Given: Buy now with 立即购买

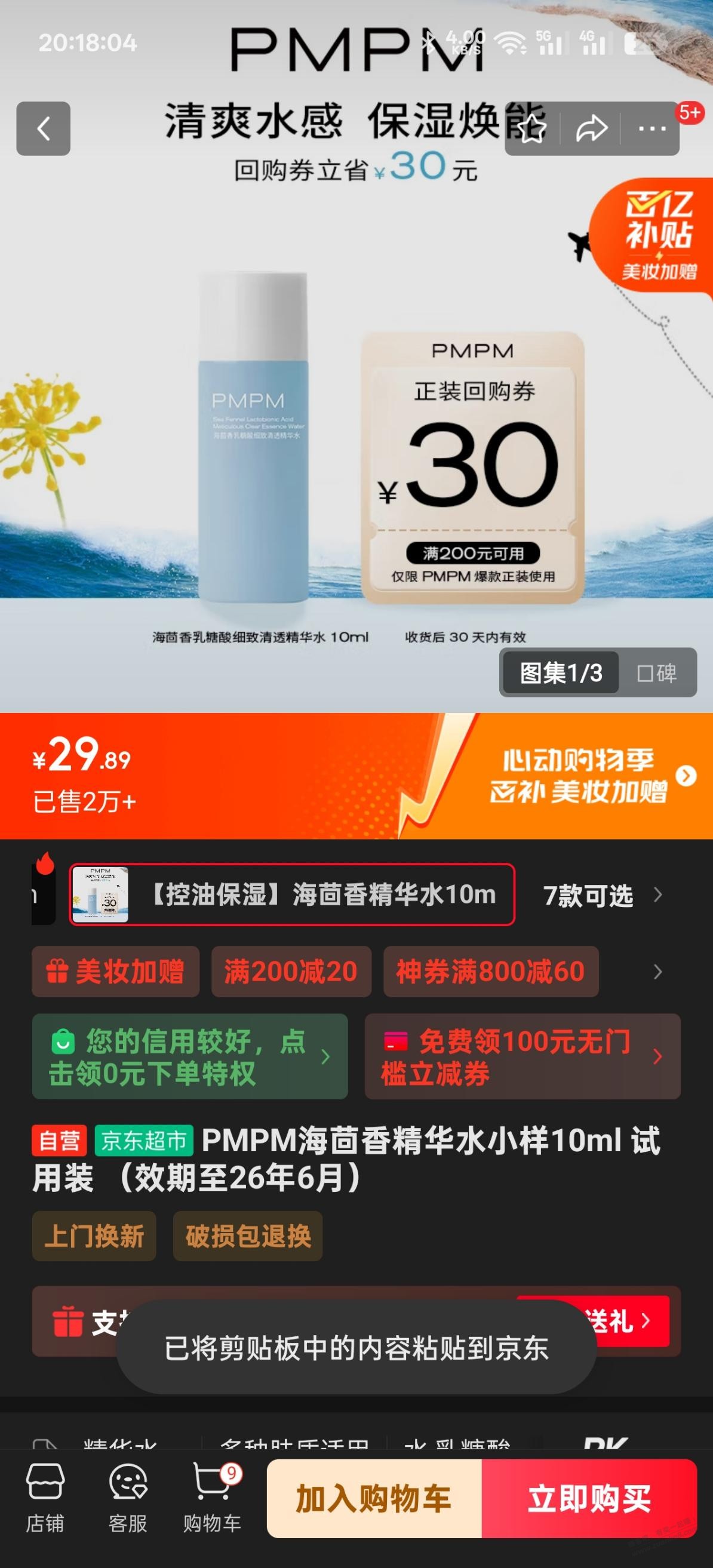Looking at the screenshot, I should click(x=589, y=1498).
